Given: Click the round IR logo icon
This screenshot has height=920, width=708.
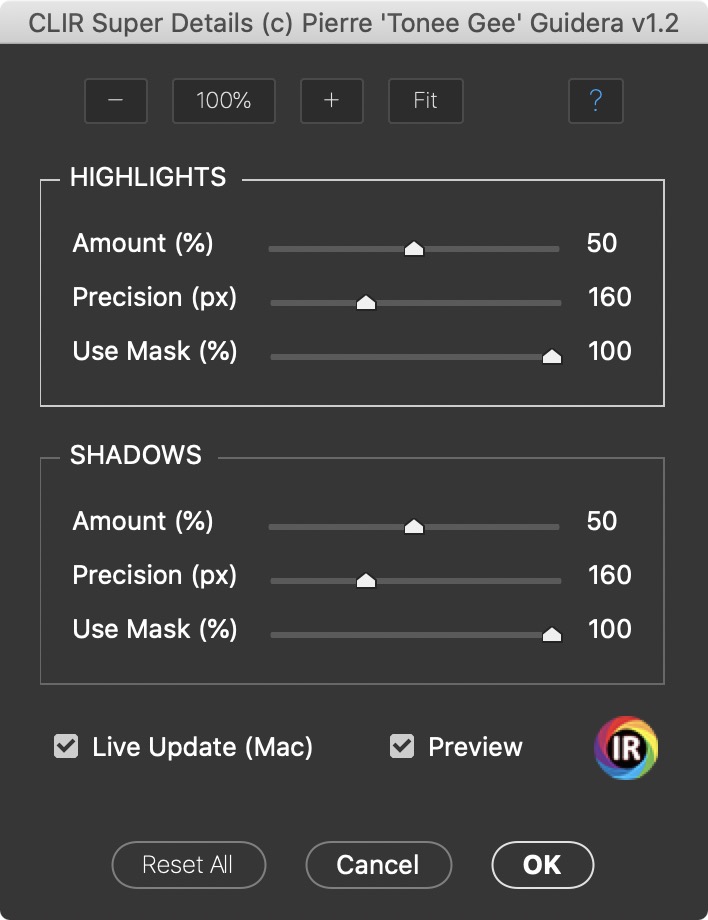Looking at the screenshot, I should click(x=627, y=749).
